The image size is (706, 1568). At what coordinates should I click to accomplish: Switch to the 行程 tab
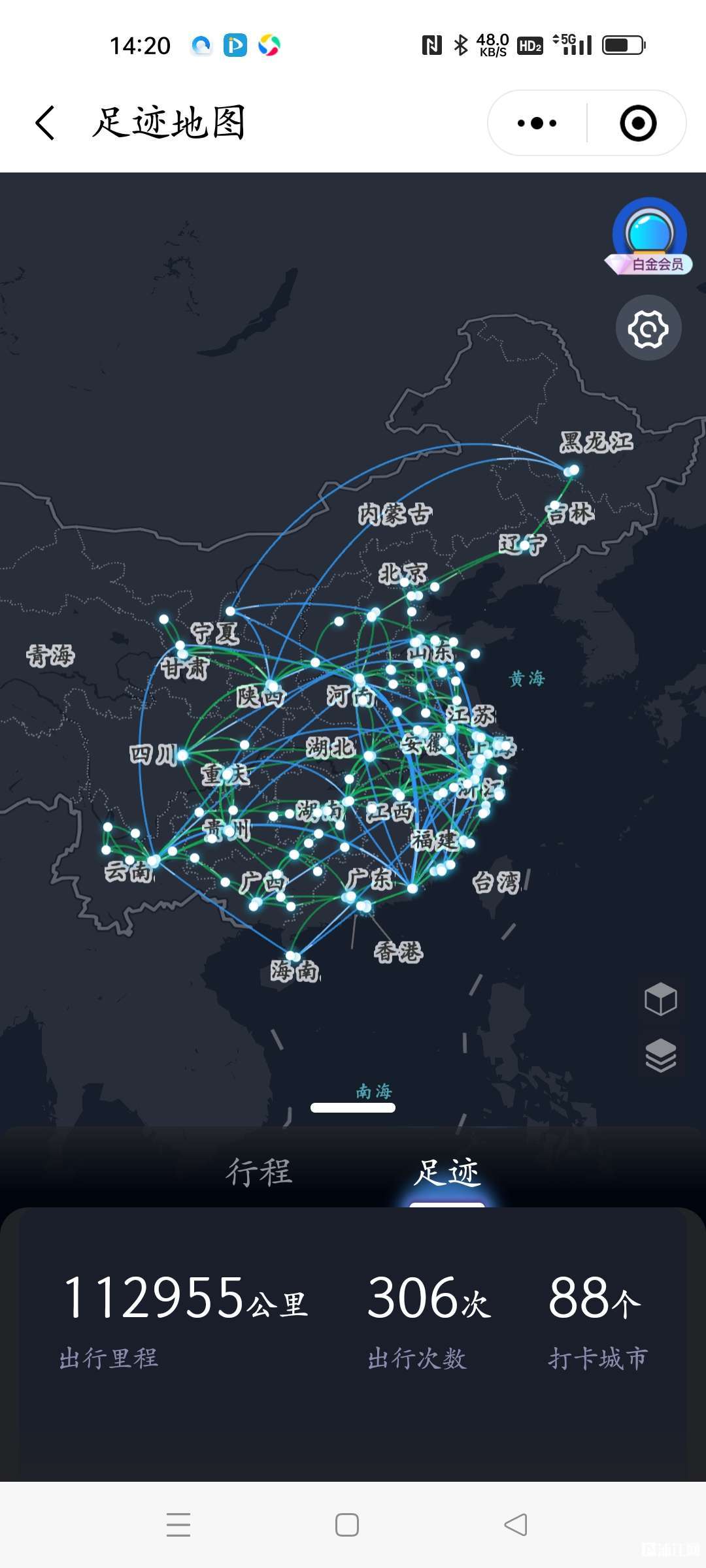click(x=259, y=1171)
